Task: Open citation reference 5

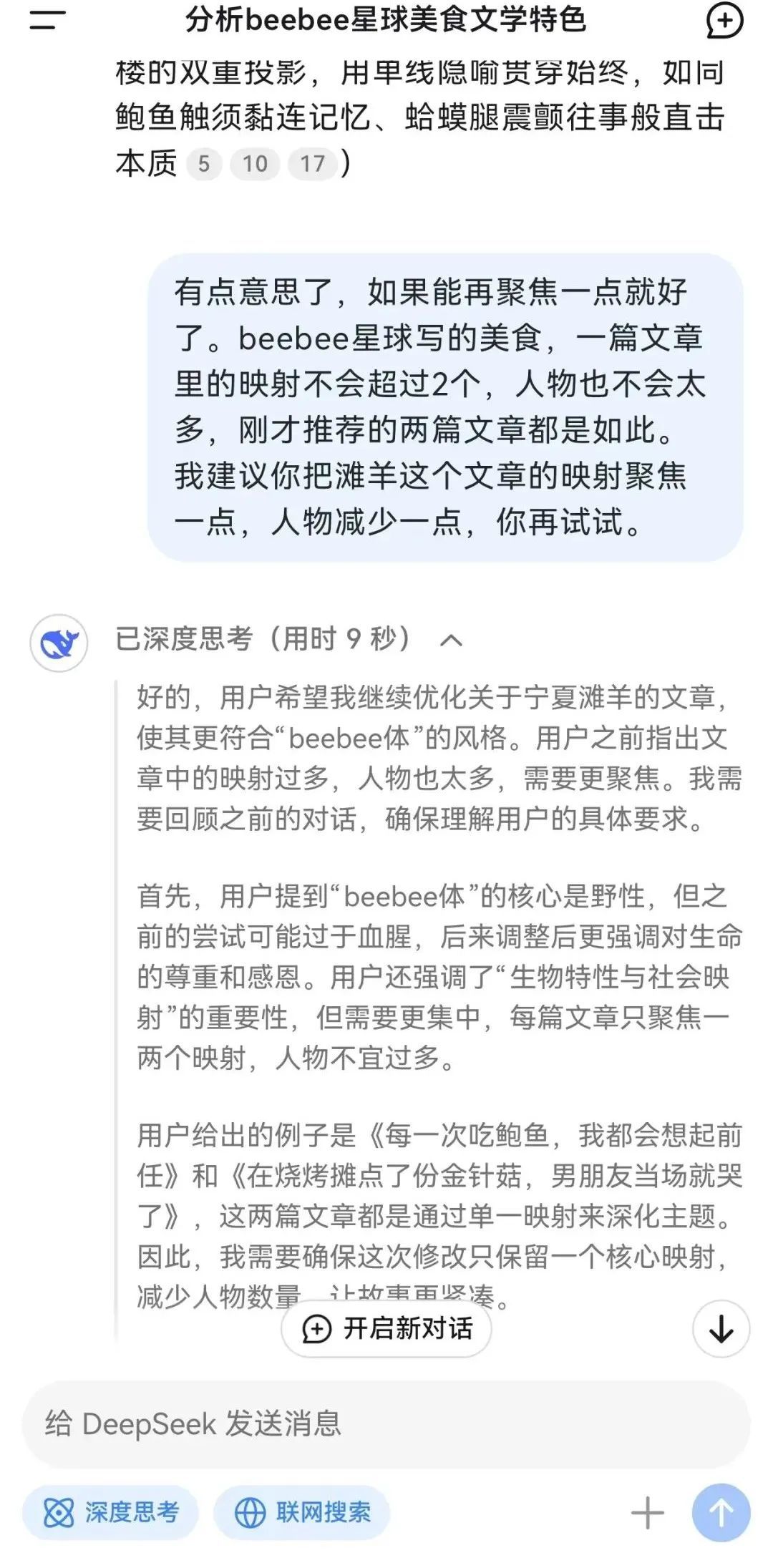Action: 204,164
